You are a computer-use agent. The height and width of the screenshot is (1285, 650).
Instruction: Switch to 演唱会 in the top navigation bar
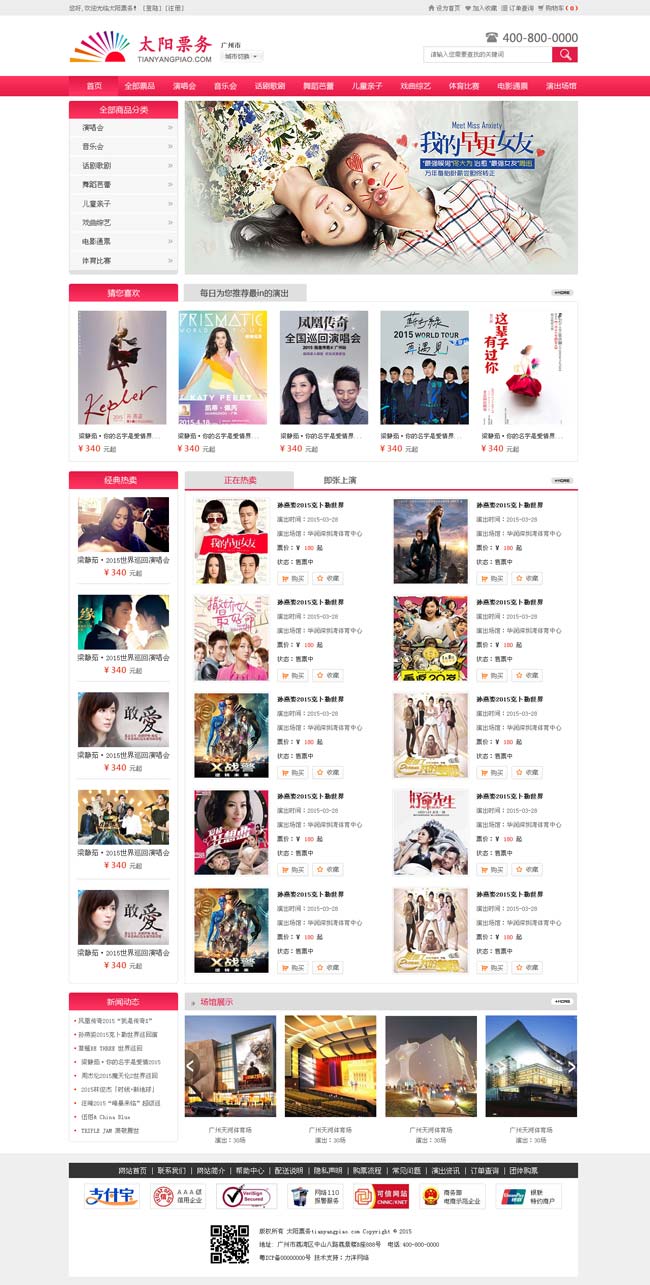pos(184,86)
